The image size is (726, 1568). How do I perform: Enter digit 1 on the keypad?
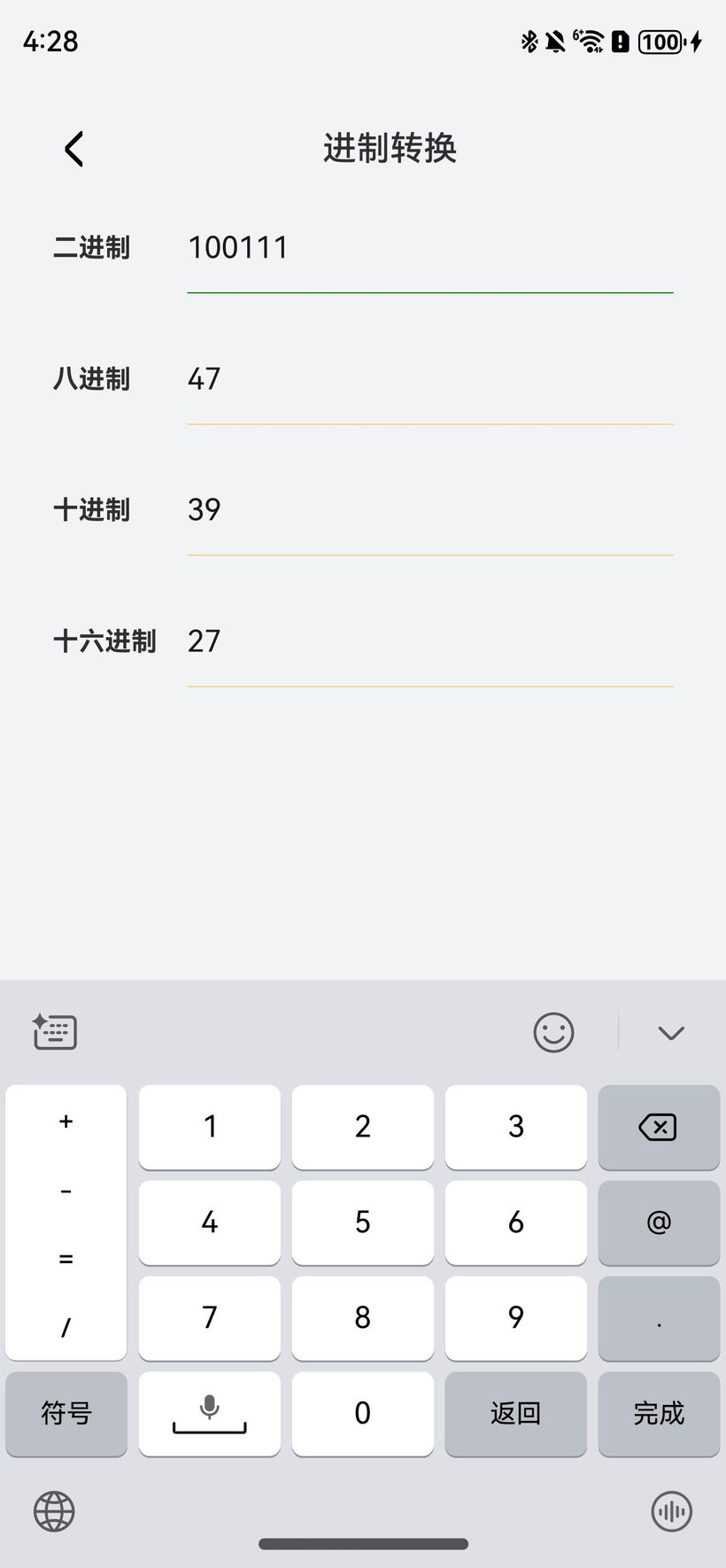pos(210,1127)
